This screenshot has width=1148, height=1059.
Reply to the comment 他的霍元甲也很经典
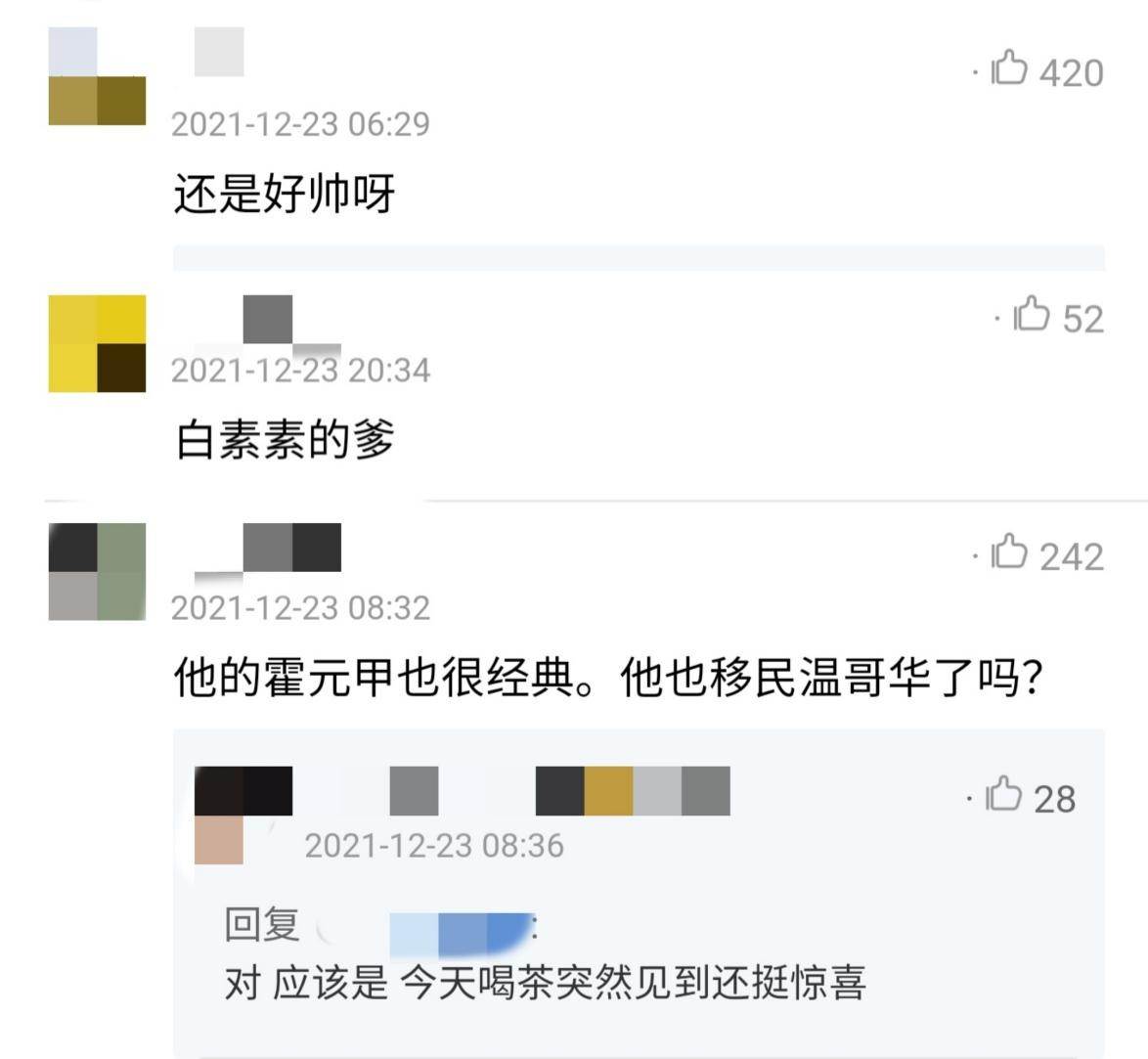(x=606, y=678)
